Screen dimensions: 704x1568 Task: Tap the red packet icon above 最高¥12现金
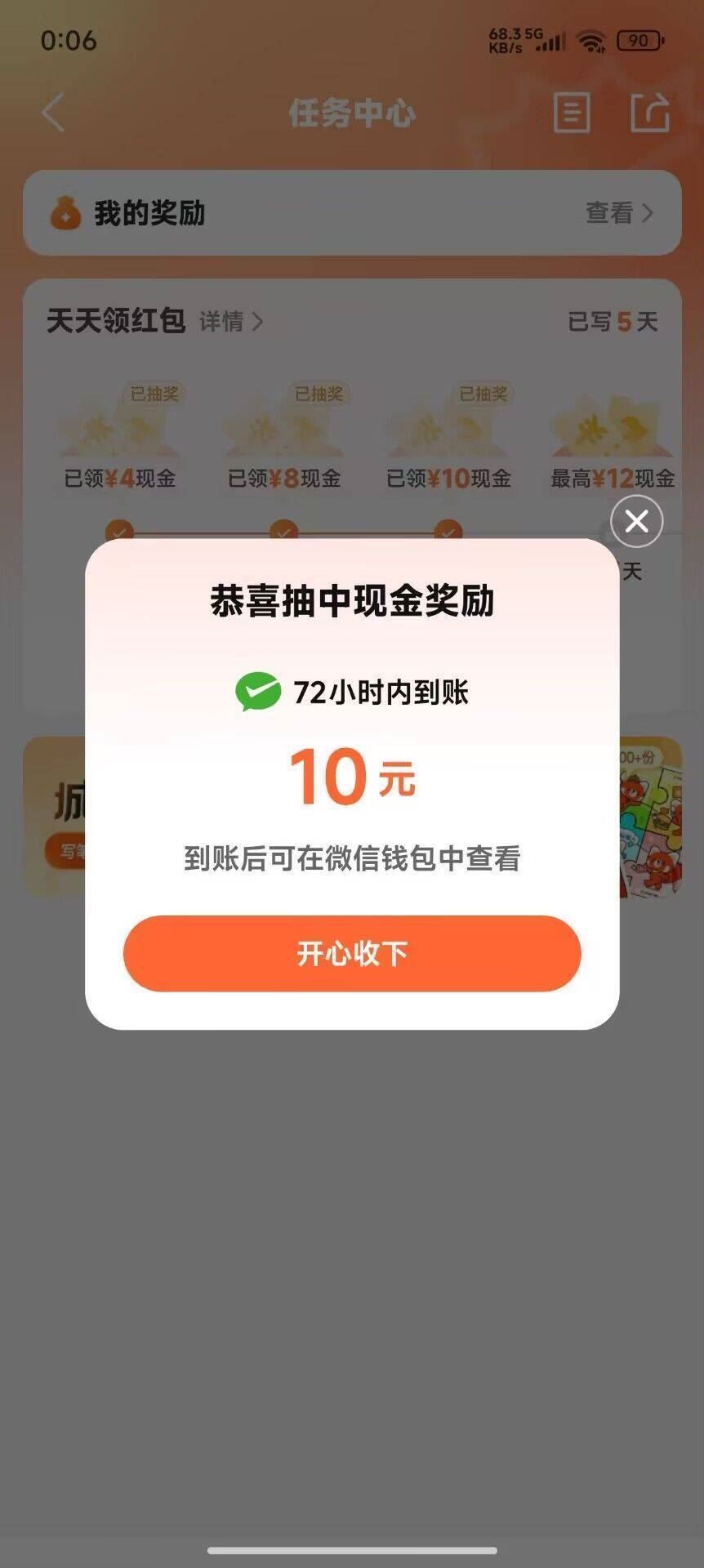click(x=611, y=429)
